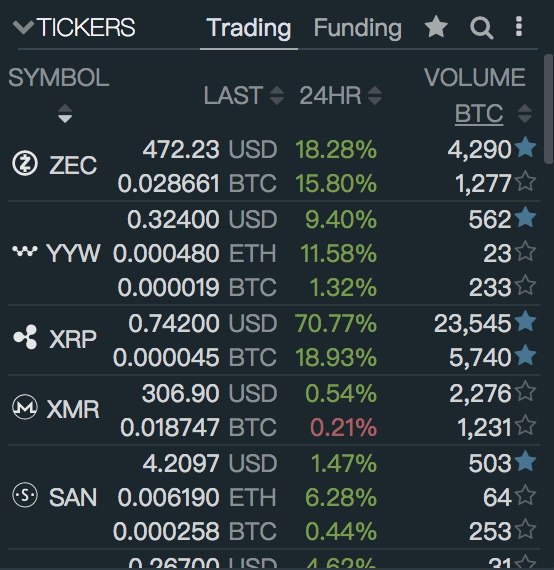Unstar the SAN/USD pair
Screen dimensions: 554x570
tap(526, 462)
